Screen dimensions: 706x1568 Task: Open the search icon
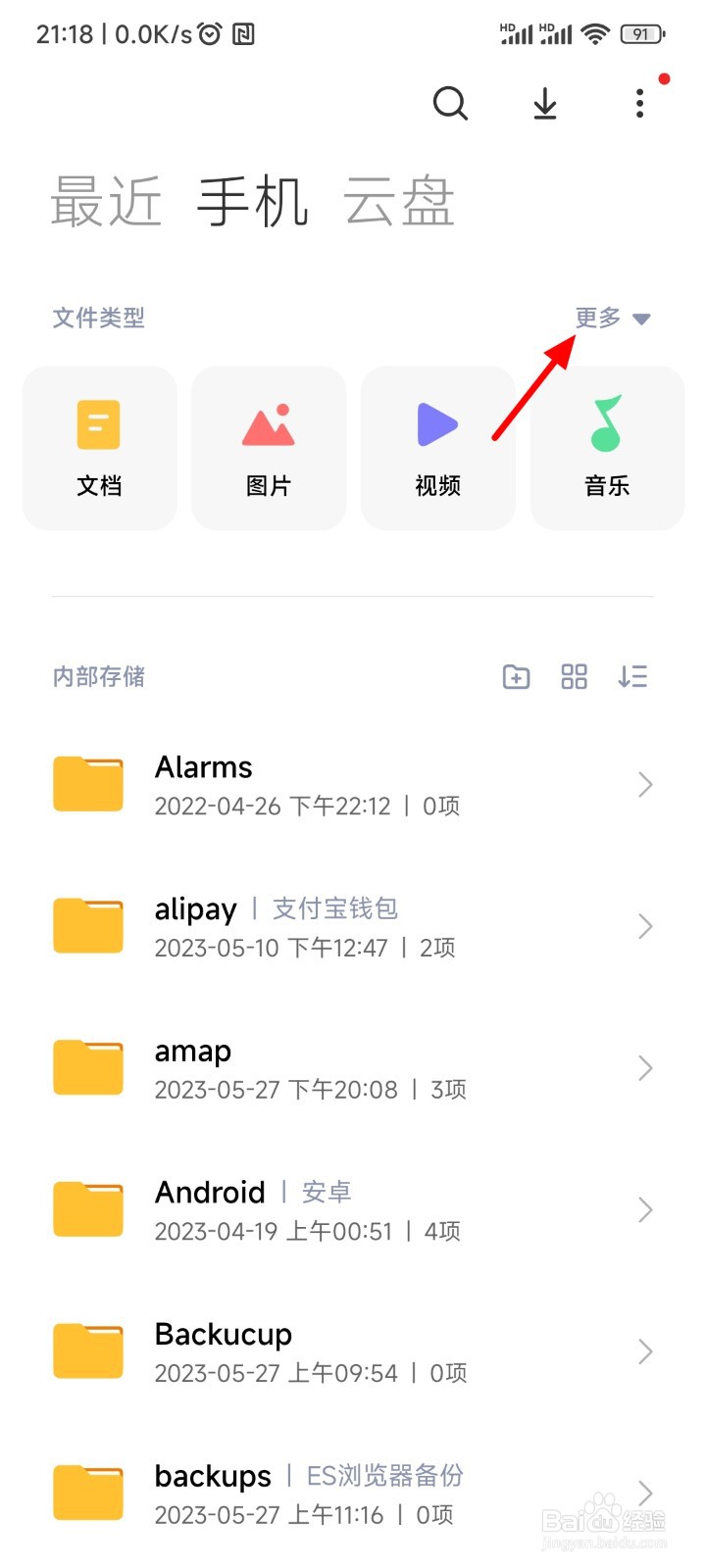click(x=450, y=103)
